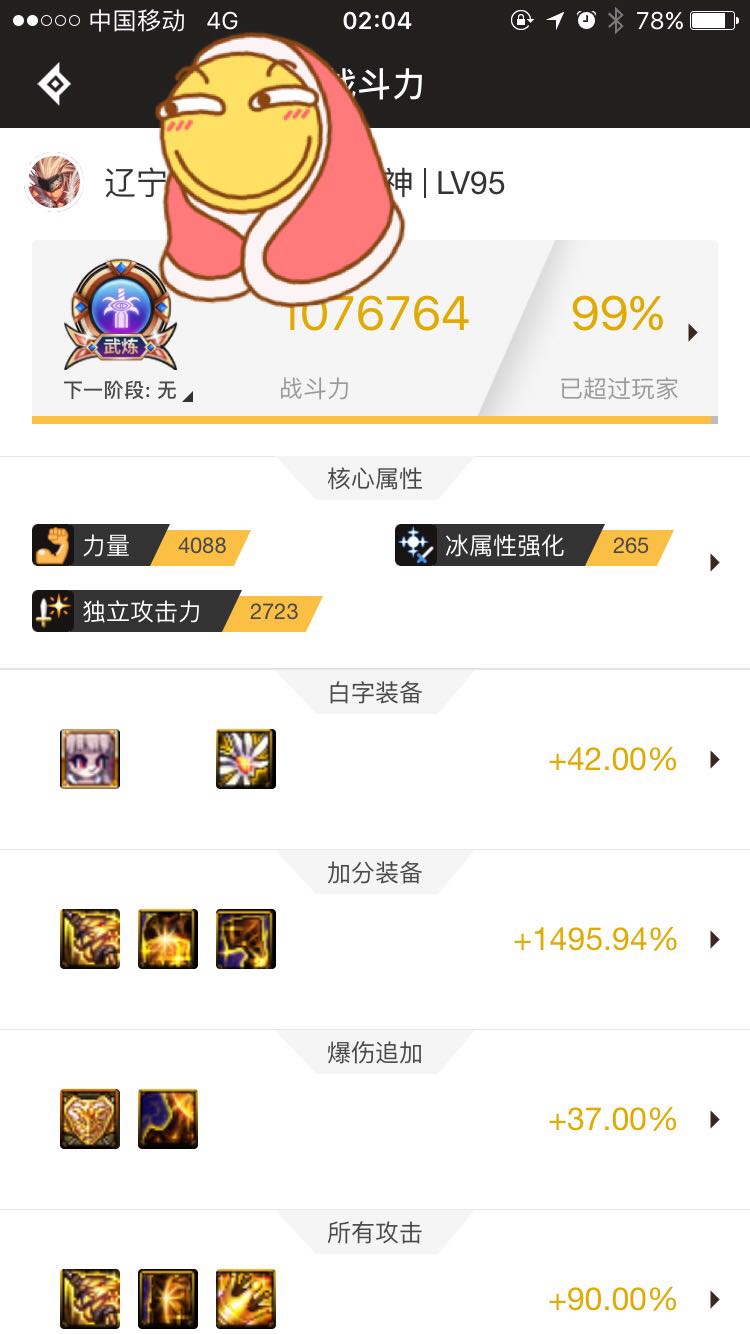This screenshot has height=1334, width=750.
Task: Open the 爆伤追加 +37.00% row
Action: pos(375,1120)
